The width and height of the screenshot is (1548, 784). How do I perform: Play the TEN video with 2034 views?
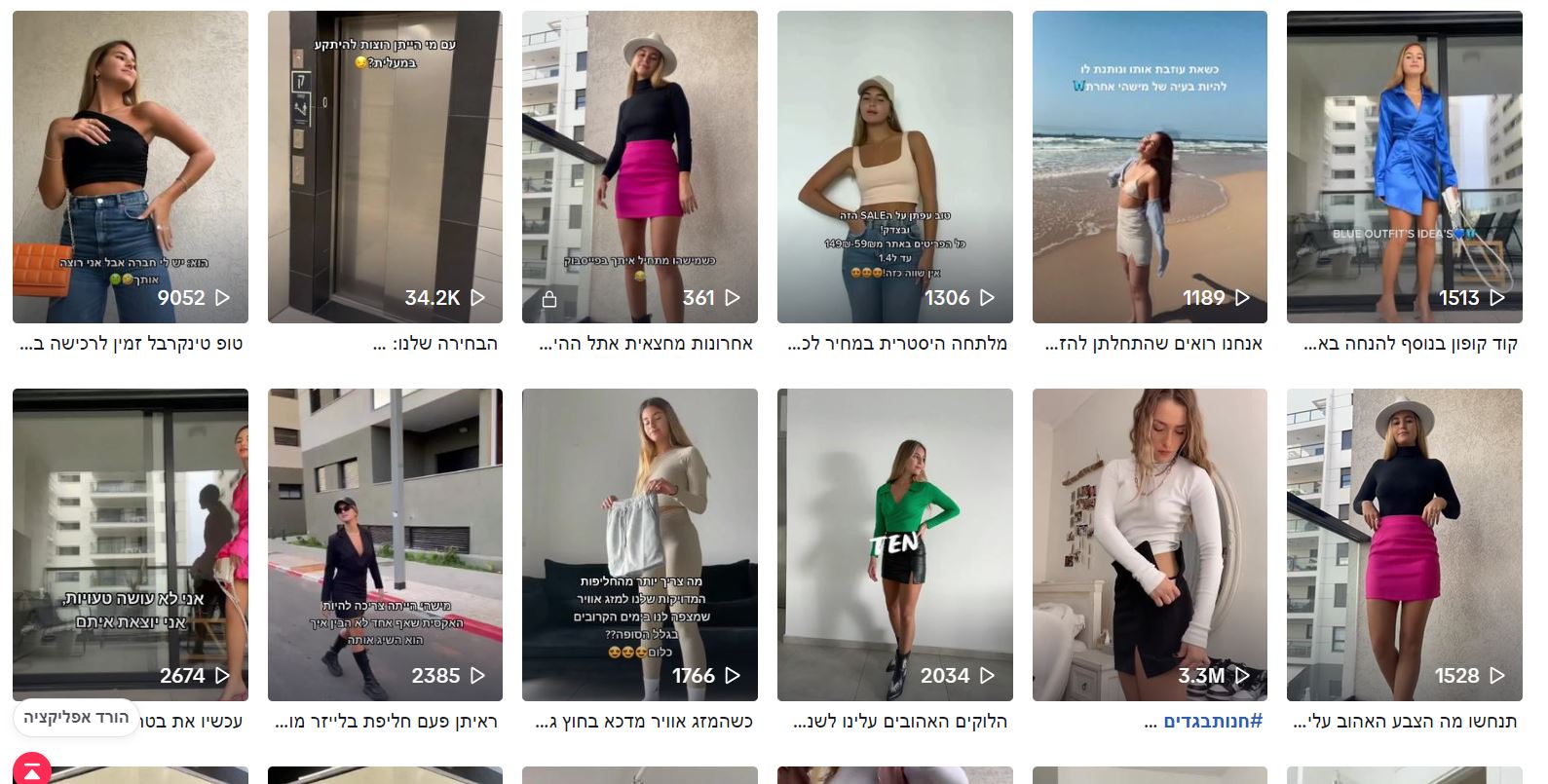point(894,544)
